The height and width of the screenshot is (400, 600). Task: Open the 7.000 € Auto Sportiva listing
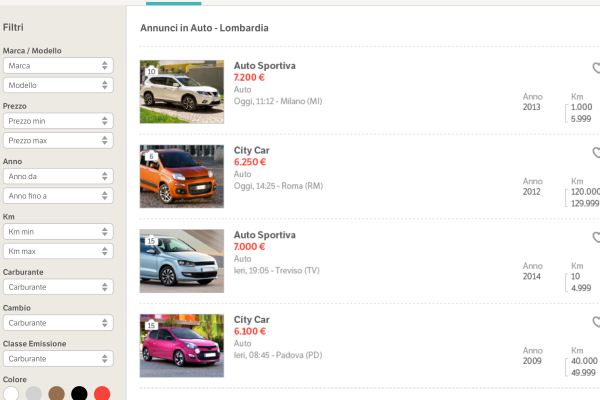264,235
